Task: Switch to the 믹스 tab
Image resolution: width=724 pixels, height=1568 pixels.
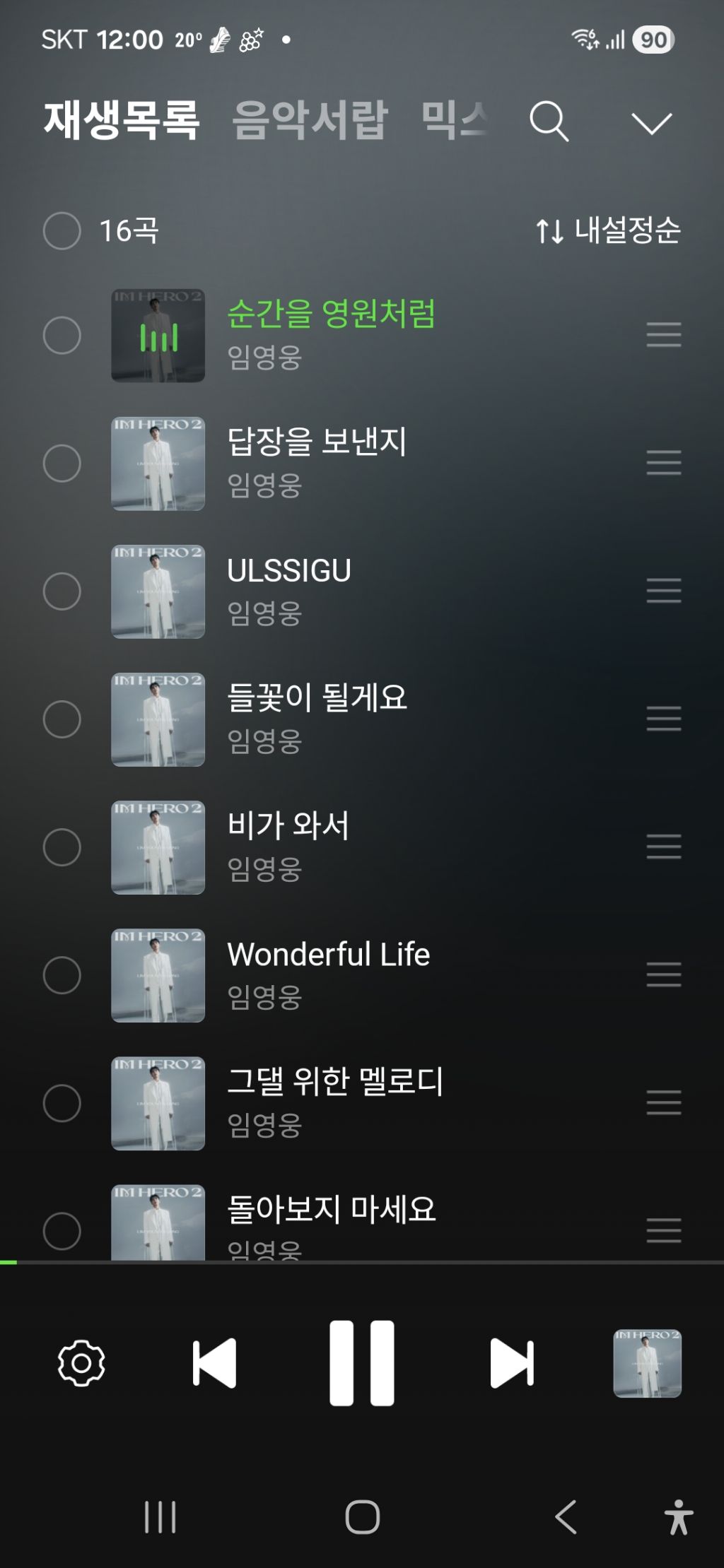Action: tap(454, 119)
